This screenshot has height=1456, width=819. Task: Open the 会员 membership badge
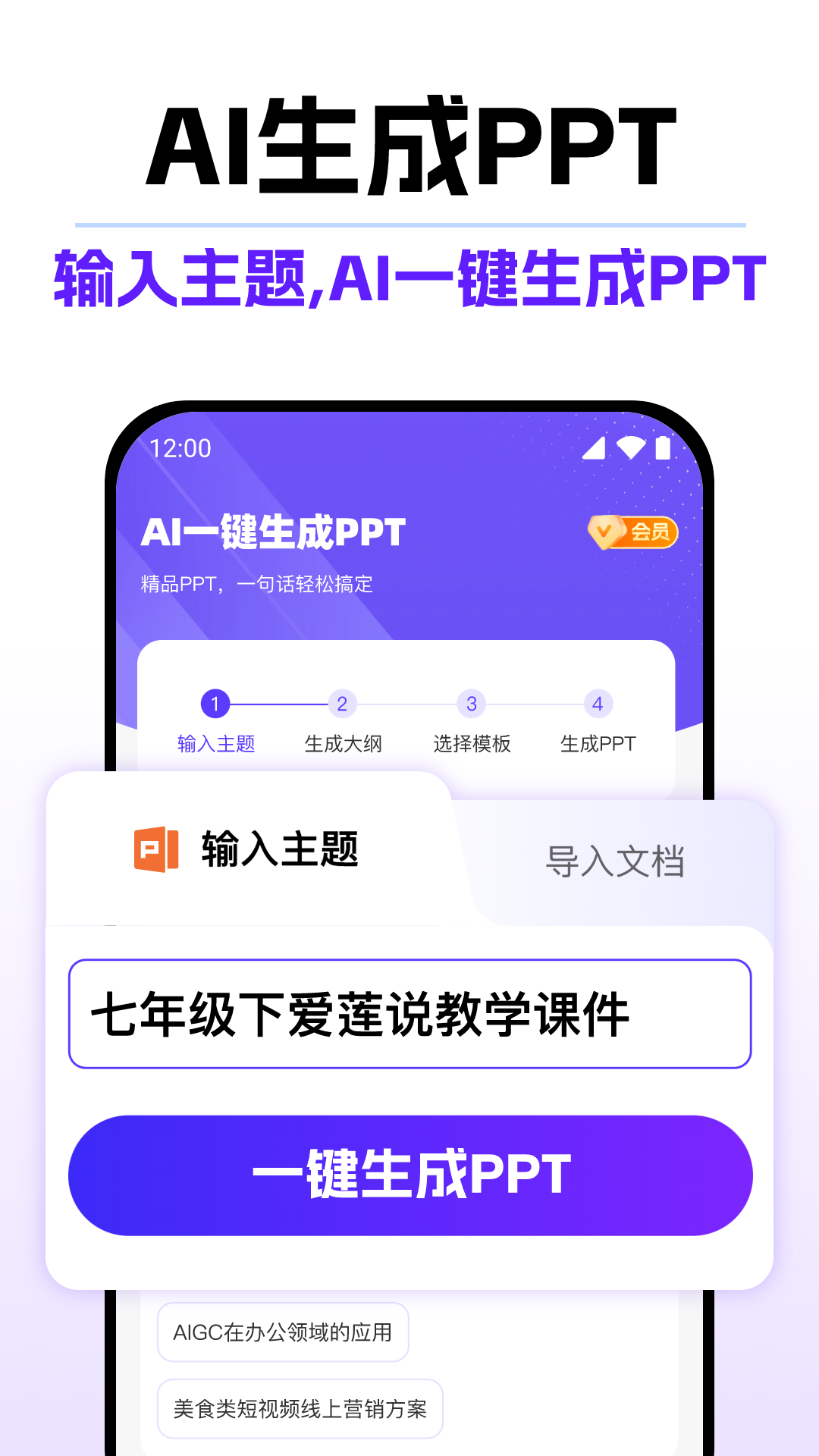pos(632,532)
